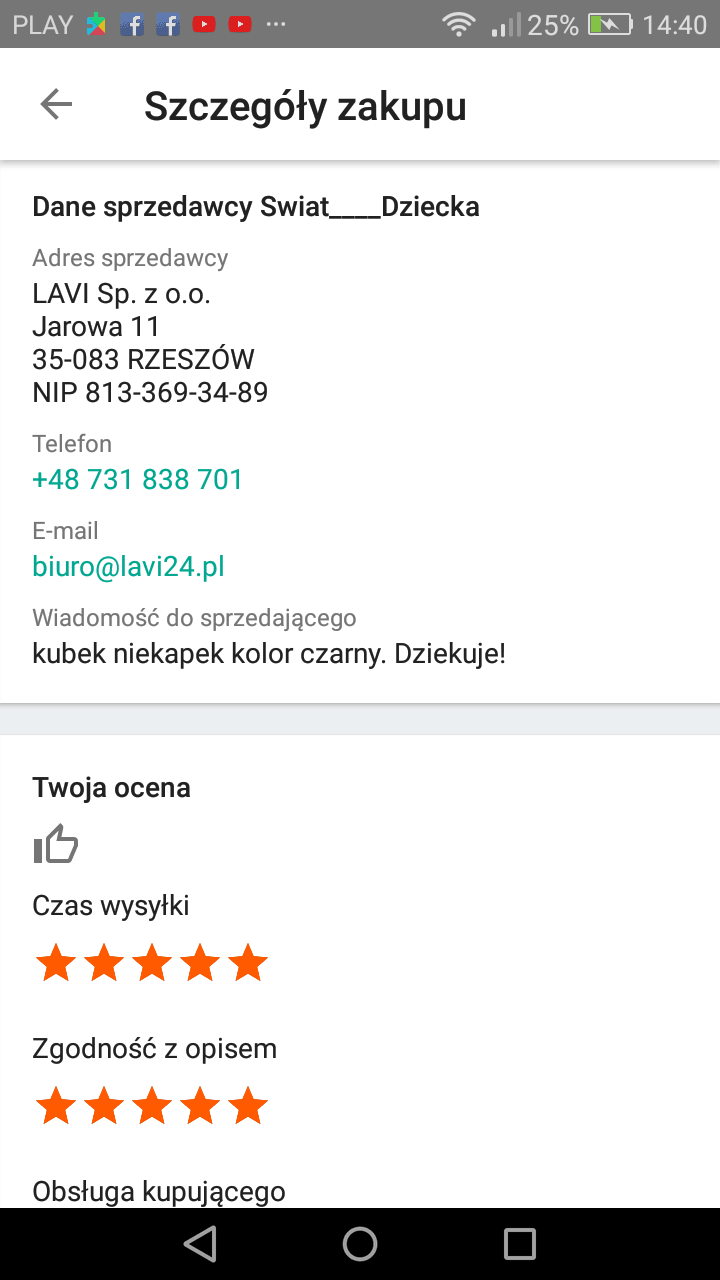Email the seller at biuro@lavi24.pl

[x=128, y=567]
